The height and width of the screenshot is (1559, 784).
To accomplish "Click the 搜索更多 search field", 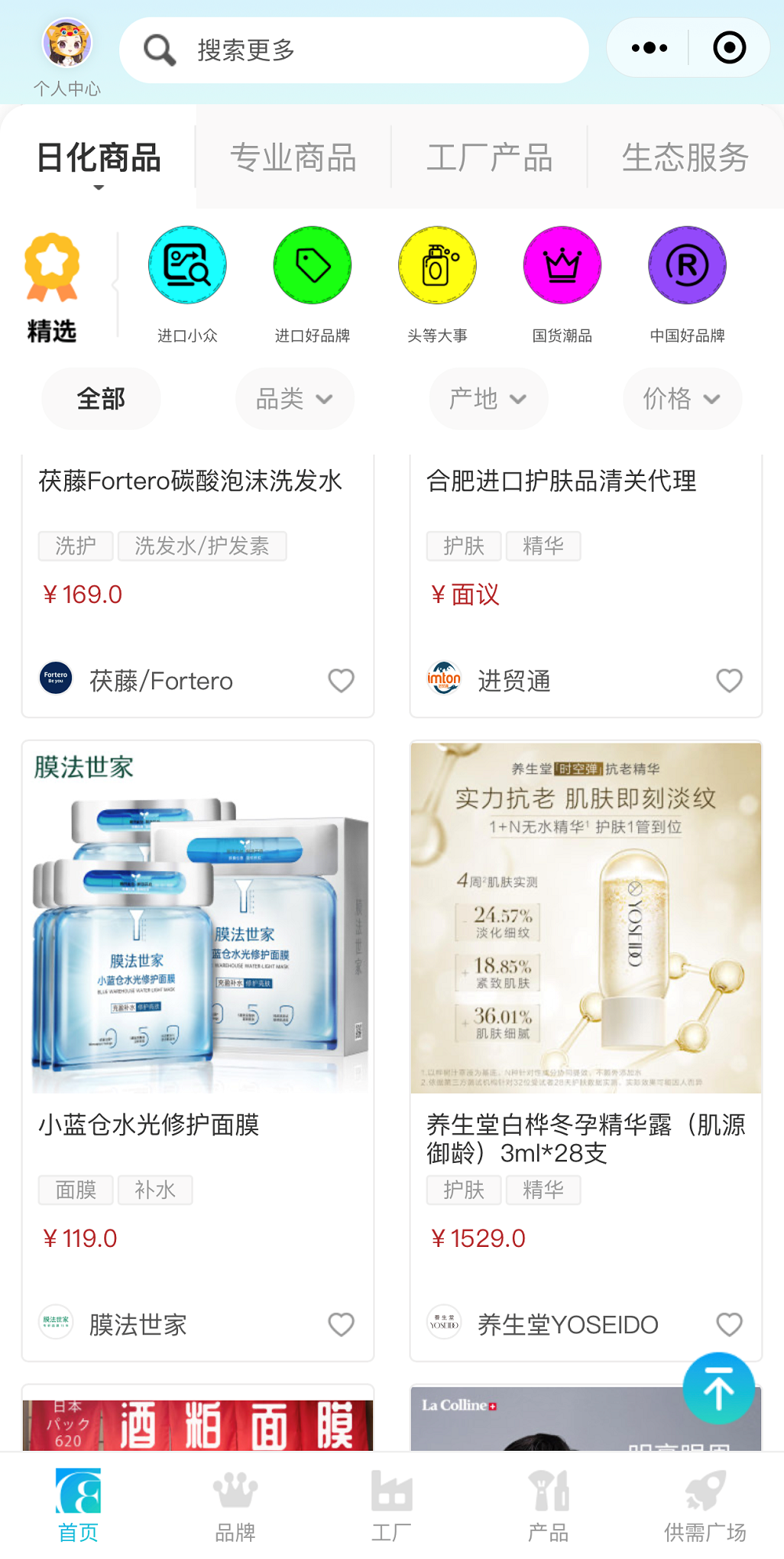I will [x=353, y=49].
